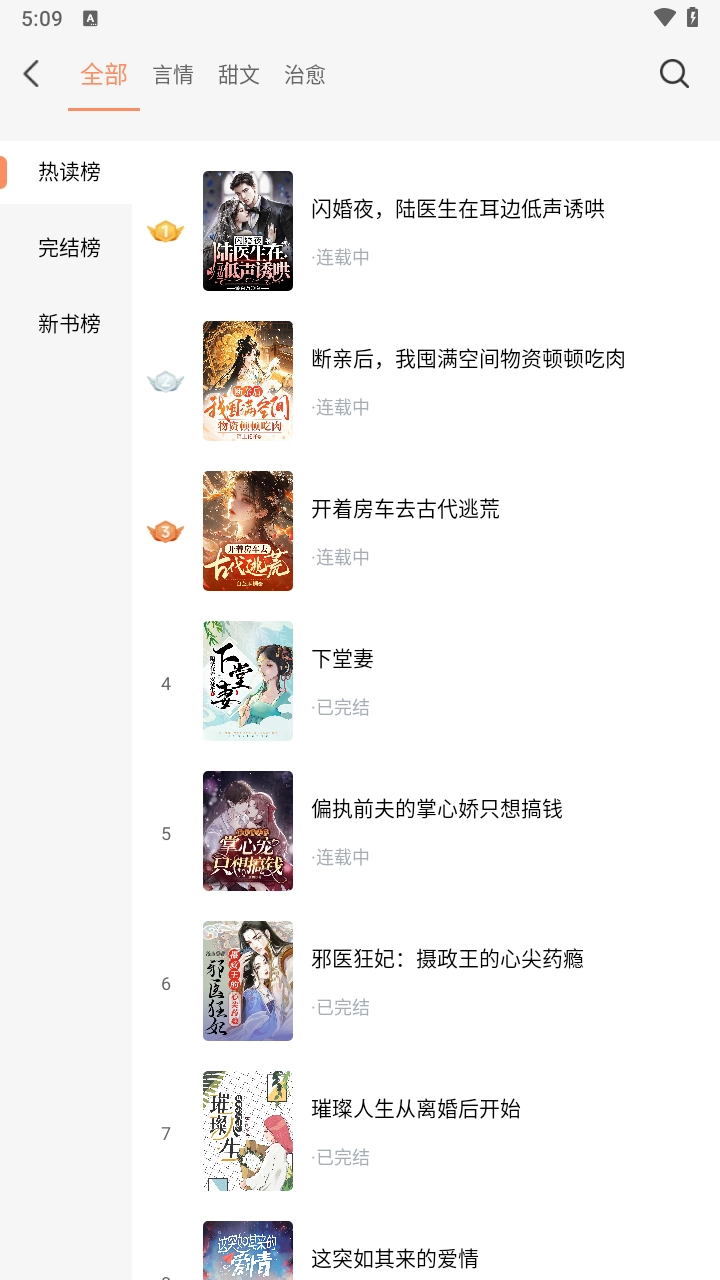This screenshot has width=720, height=1280.
Task: Open the book 下堂妻
Action: [342, 659]
